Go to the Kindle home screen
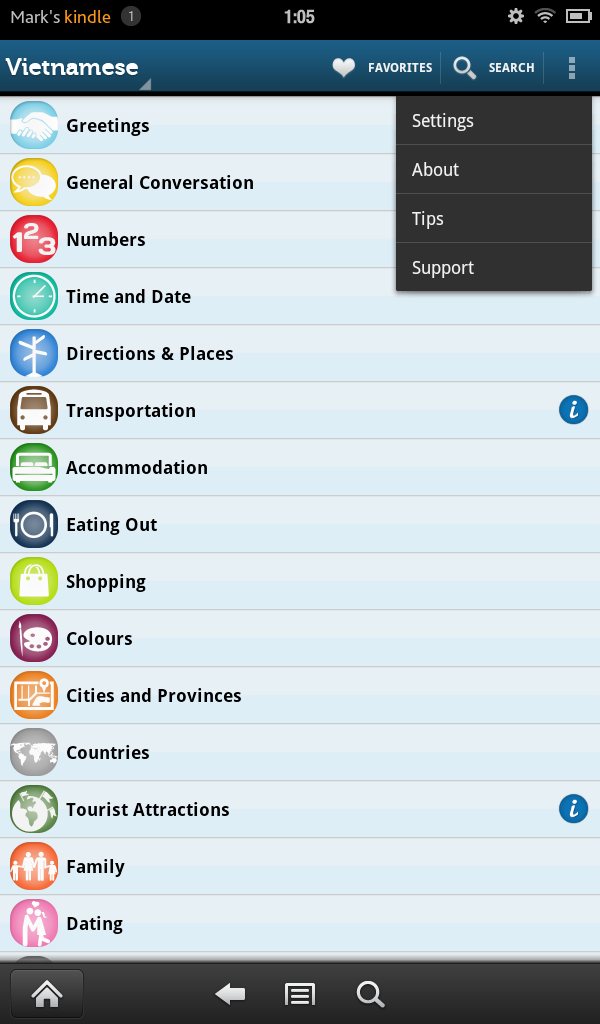600x1024 pixels. click(x=47, y=994)
